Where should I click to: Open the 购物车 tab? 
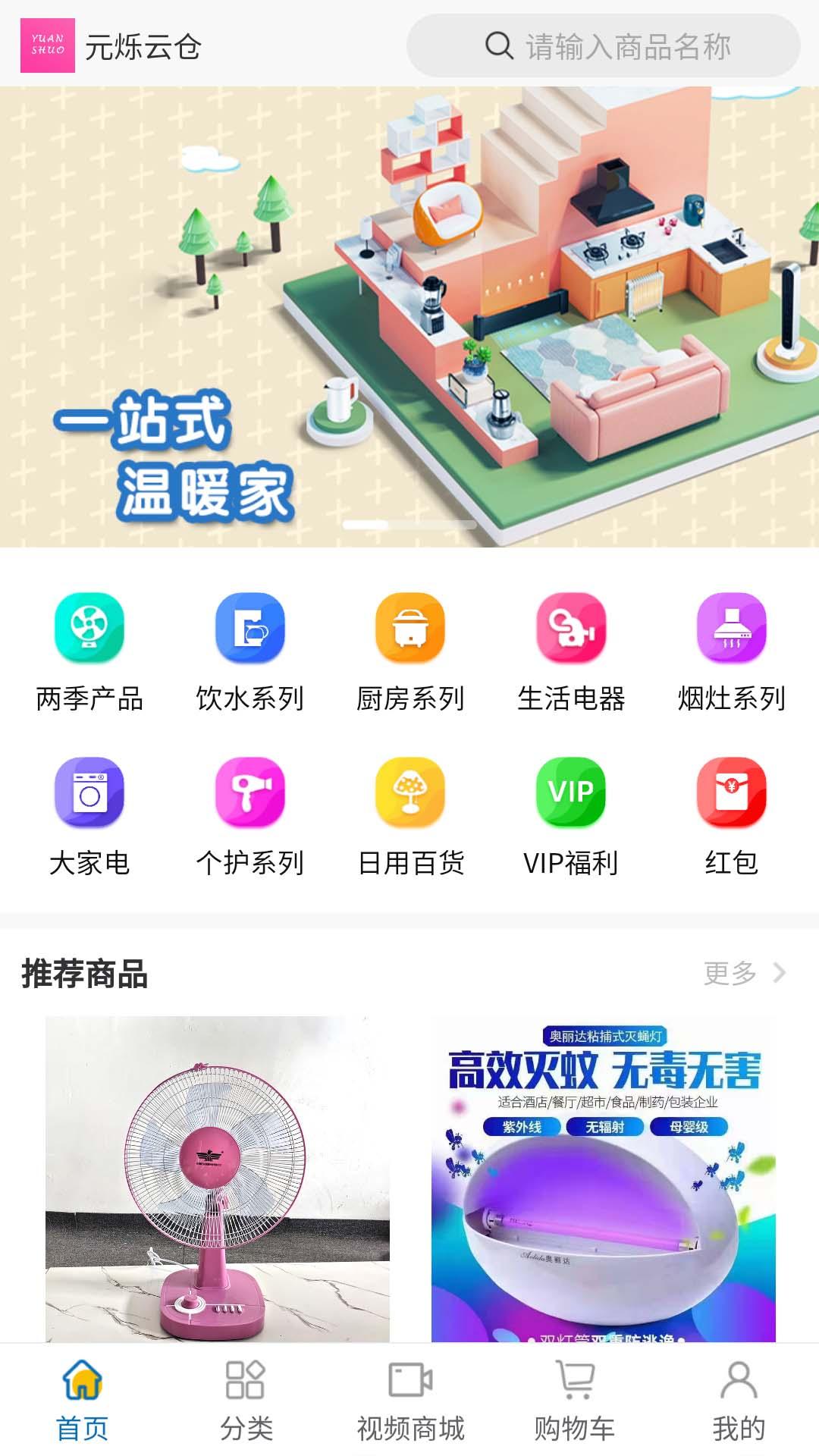[x=574, y=1400]
